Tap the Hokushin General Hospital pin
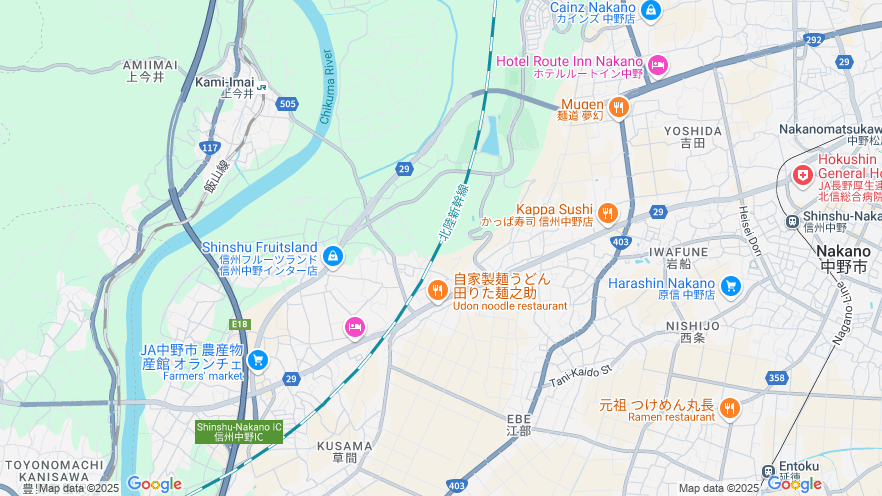The width and height of the screenshot is (882, 496). coord(802,175)
